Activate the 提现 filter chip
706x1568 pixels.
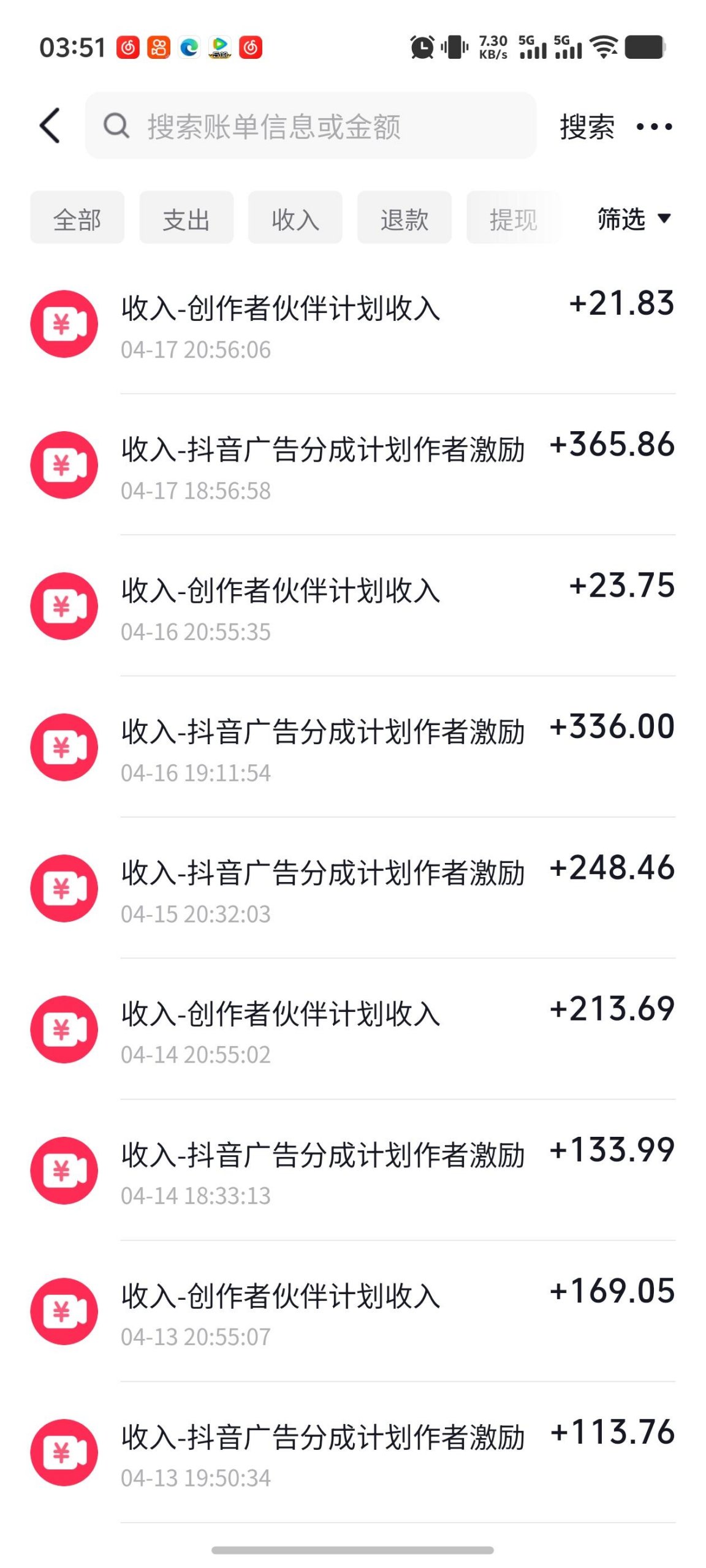(514, 218)
